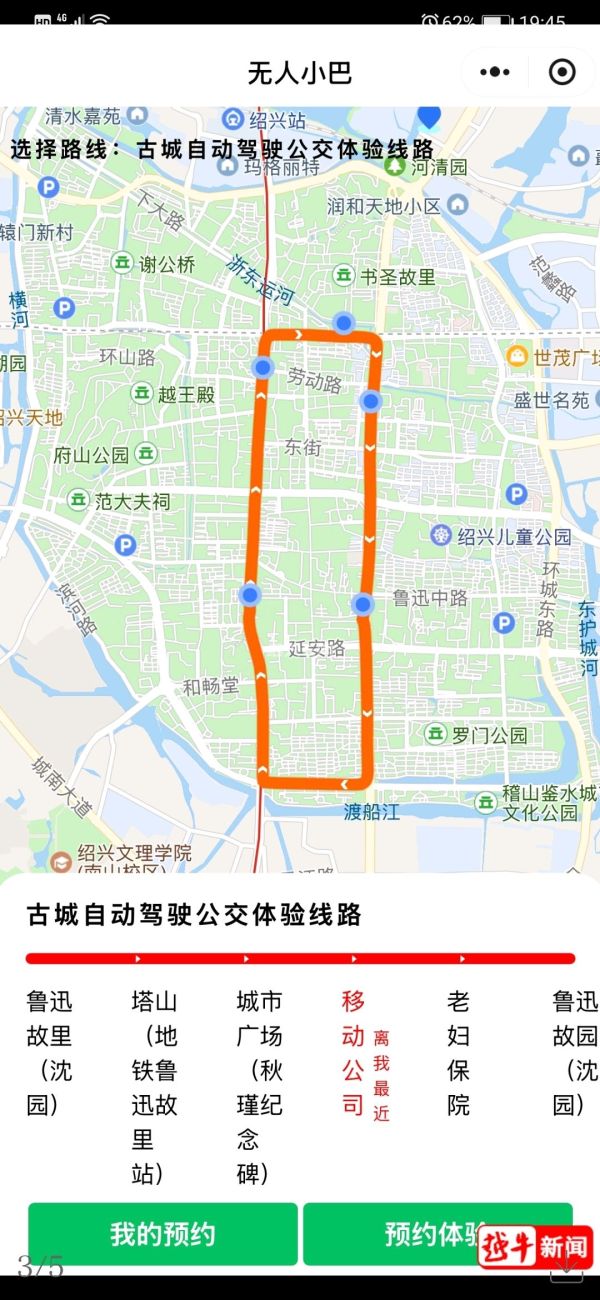Tap the 预约体验 button
Screen dimensions: 600x1300
430,1234
